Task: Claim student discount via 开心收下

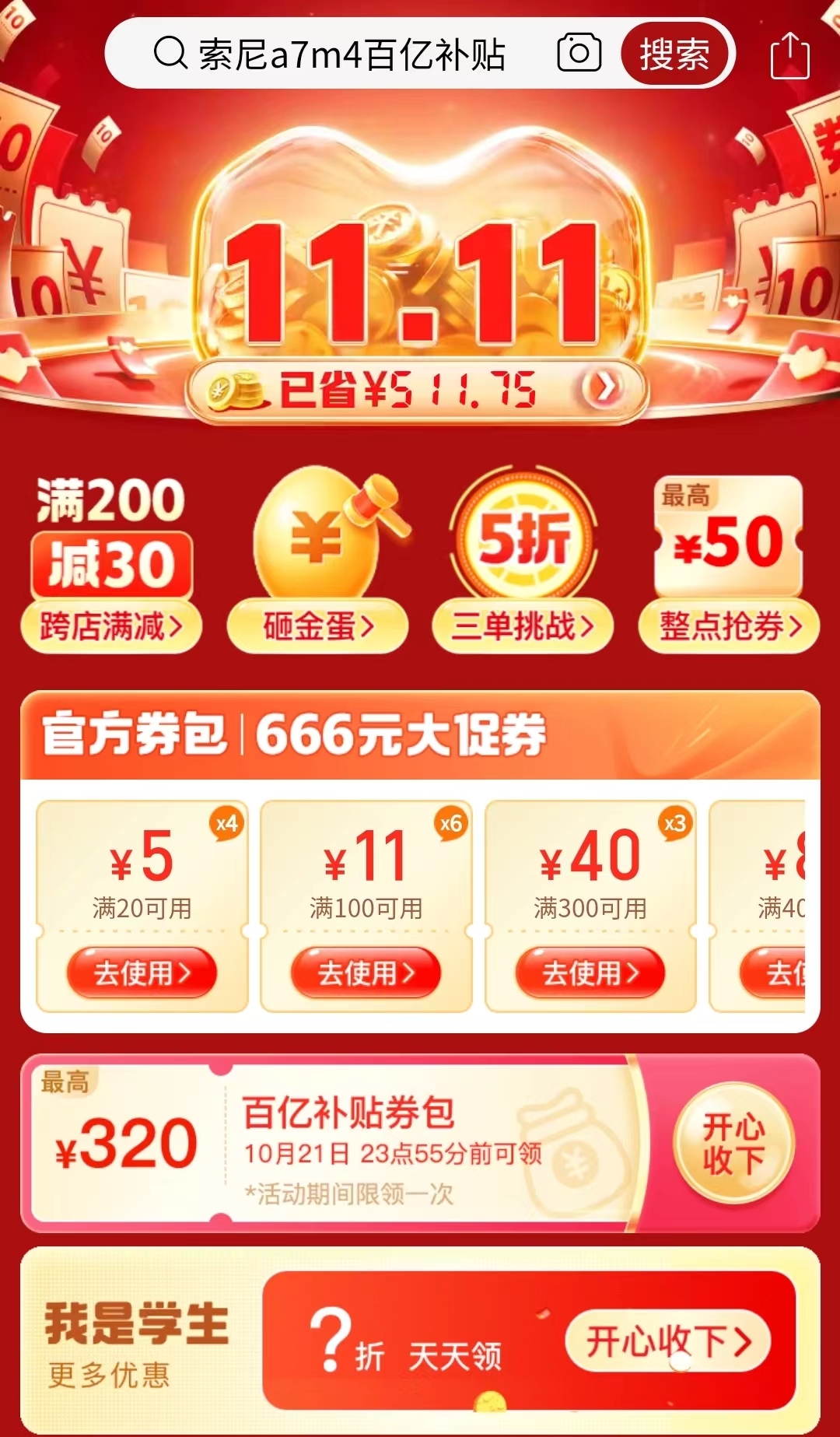Action: 667,1341
